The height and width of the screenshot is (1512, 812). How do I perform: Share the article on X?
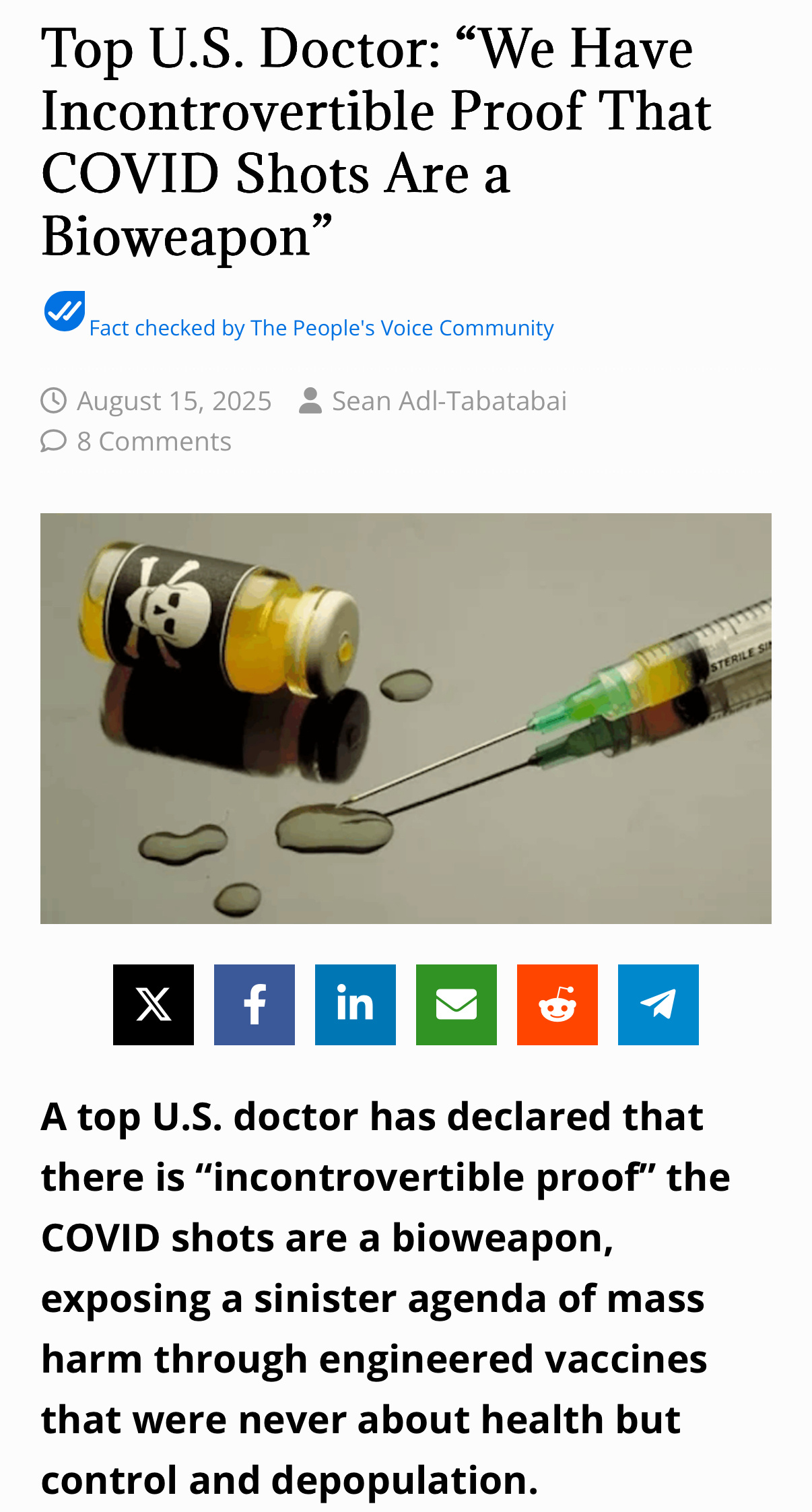pyautogui.click(x=154, y=1005)
